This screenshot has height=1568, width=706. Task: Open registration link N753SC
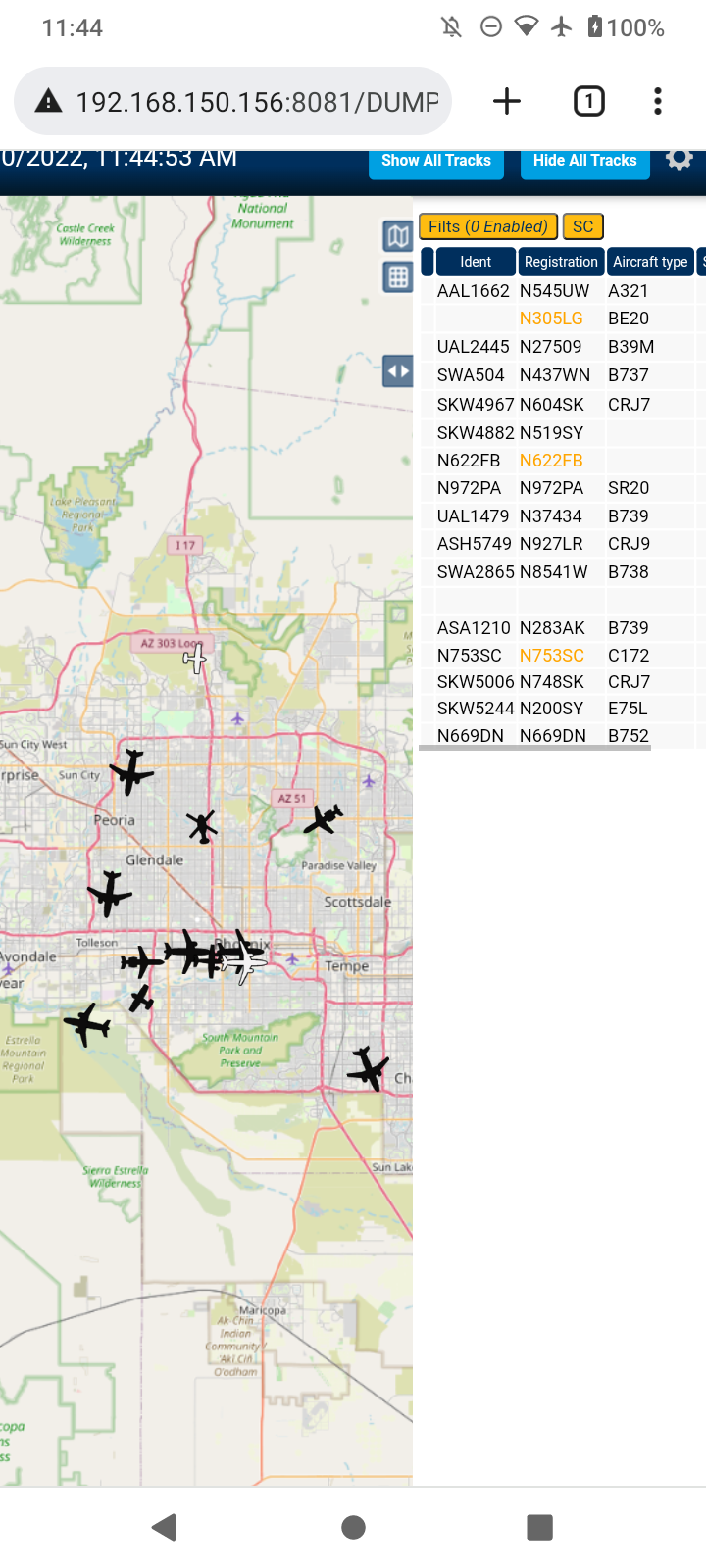[x=552, y=656]
